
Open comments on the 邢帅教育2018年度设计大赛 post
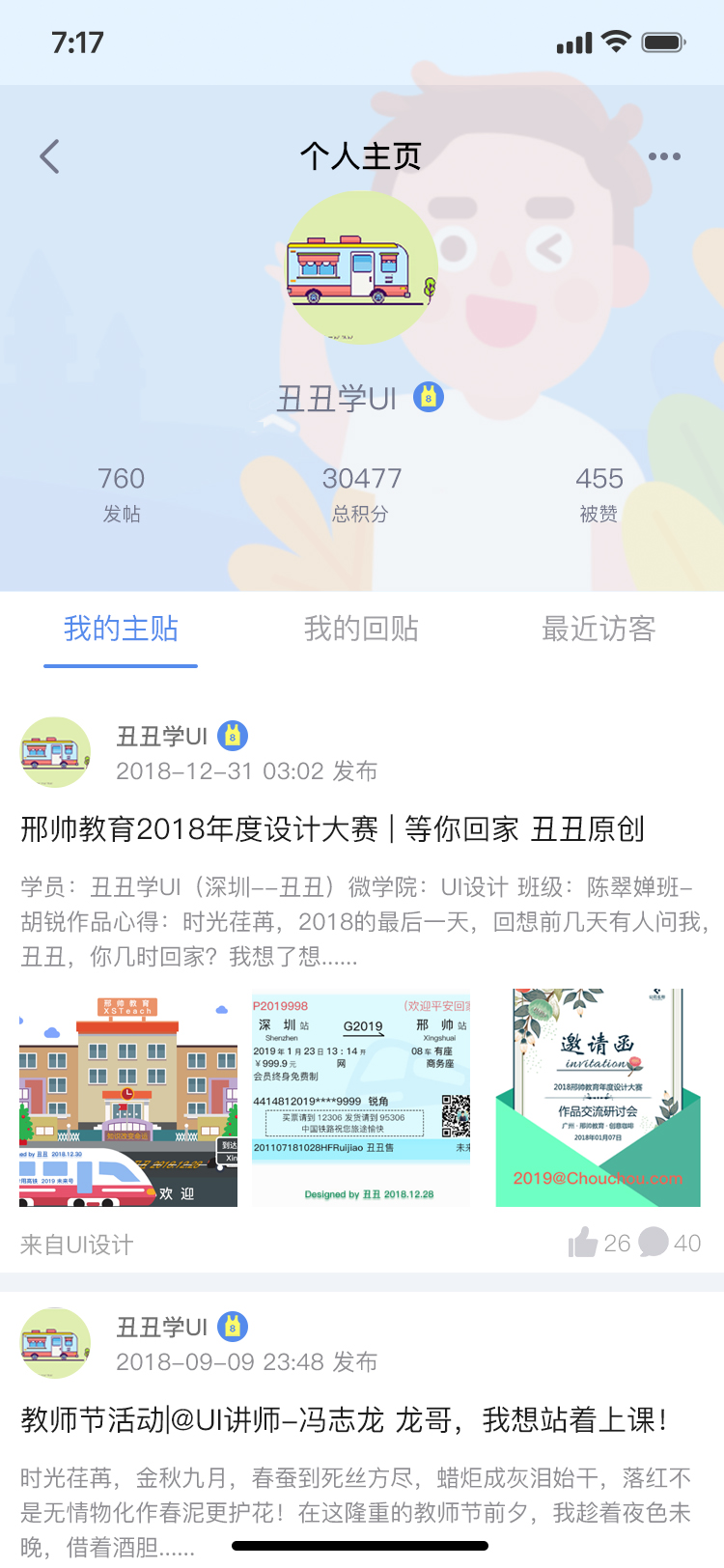tap(654, 1243)
